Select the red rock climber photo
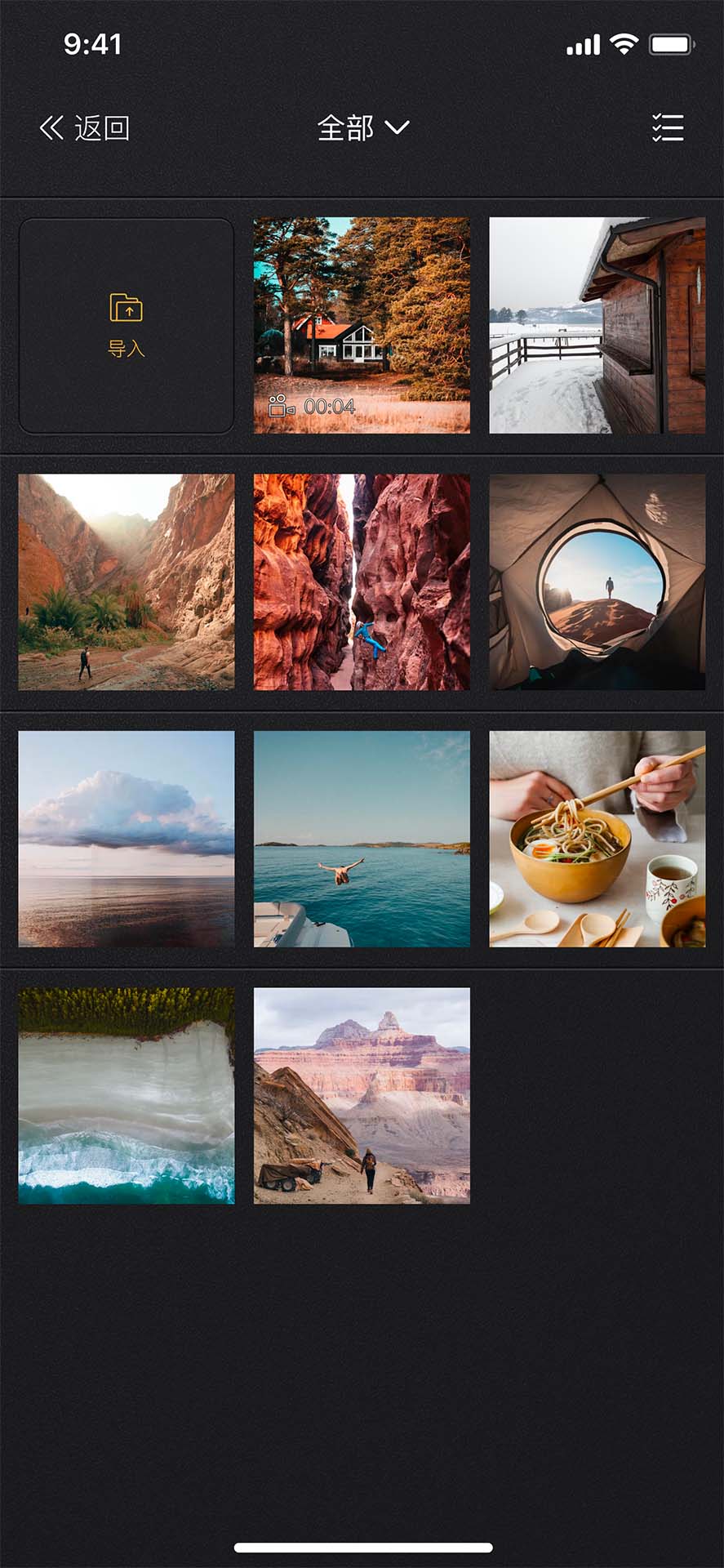724x1568 pixels. click(362, 582)
